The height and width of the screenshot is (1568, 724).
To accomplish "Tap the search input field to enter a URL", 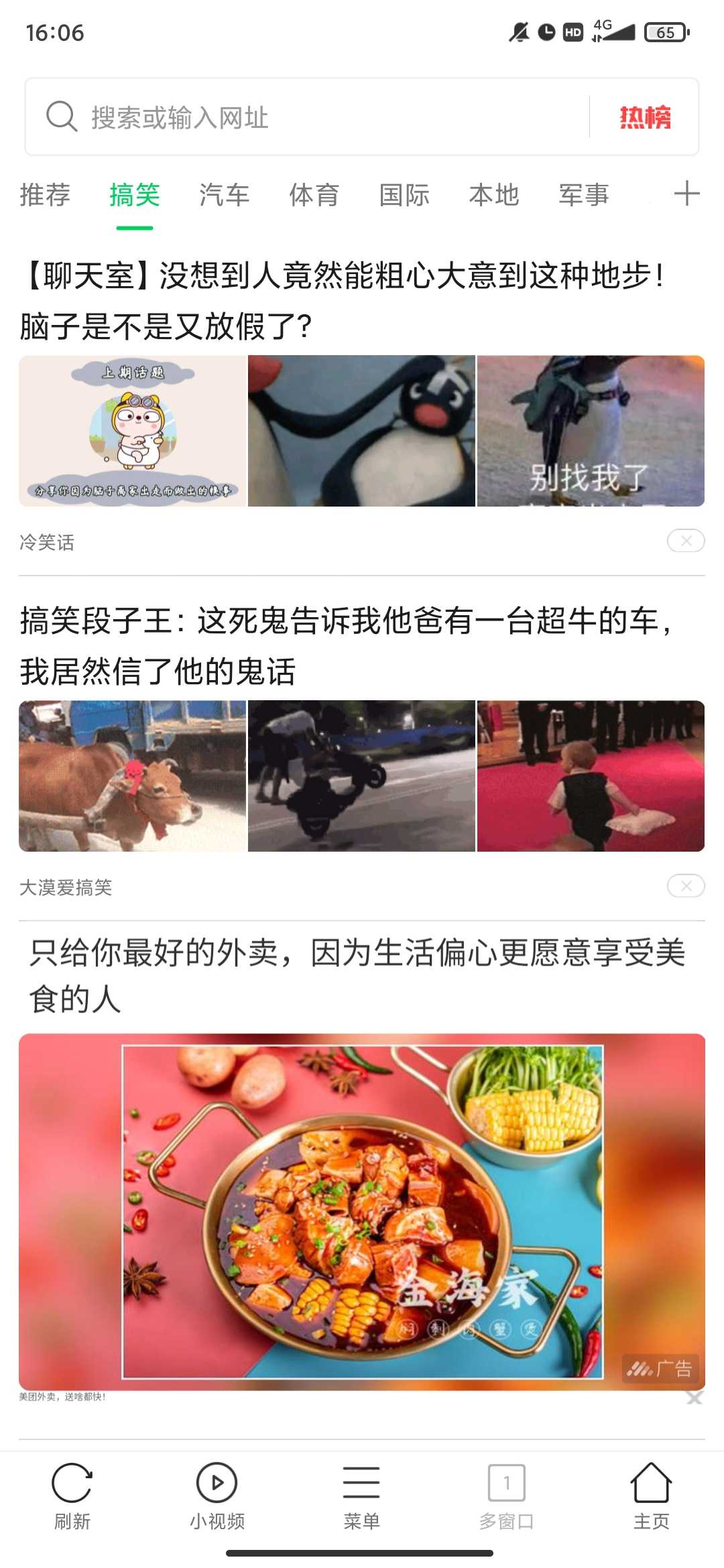I will coord(302,115).
